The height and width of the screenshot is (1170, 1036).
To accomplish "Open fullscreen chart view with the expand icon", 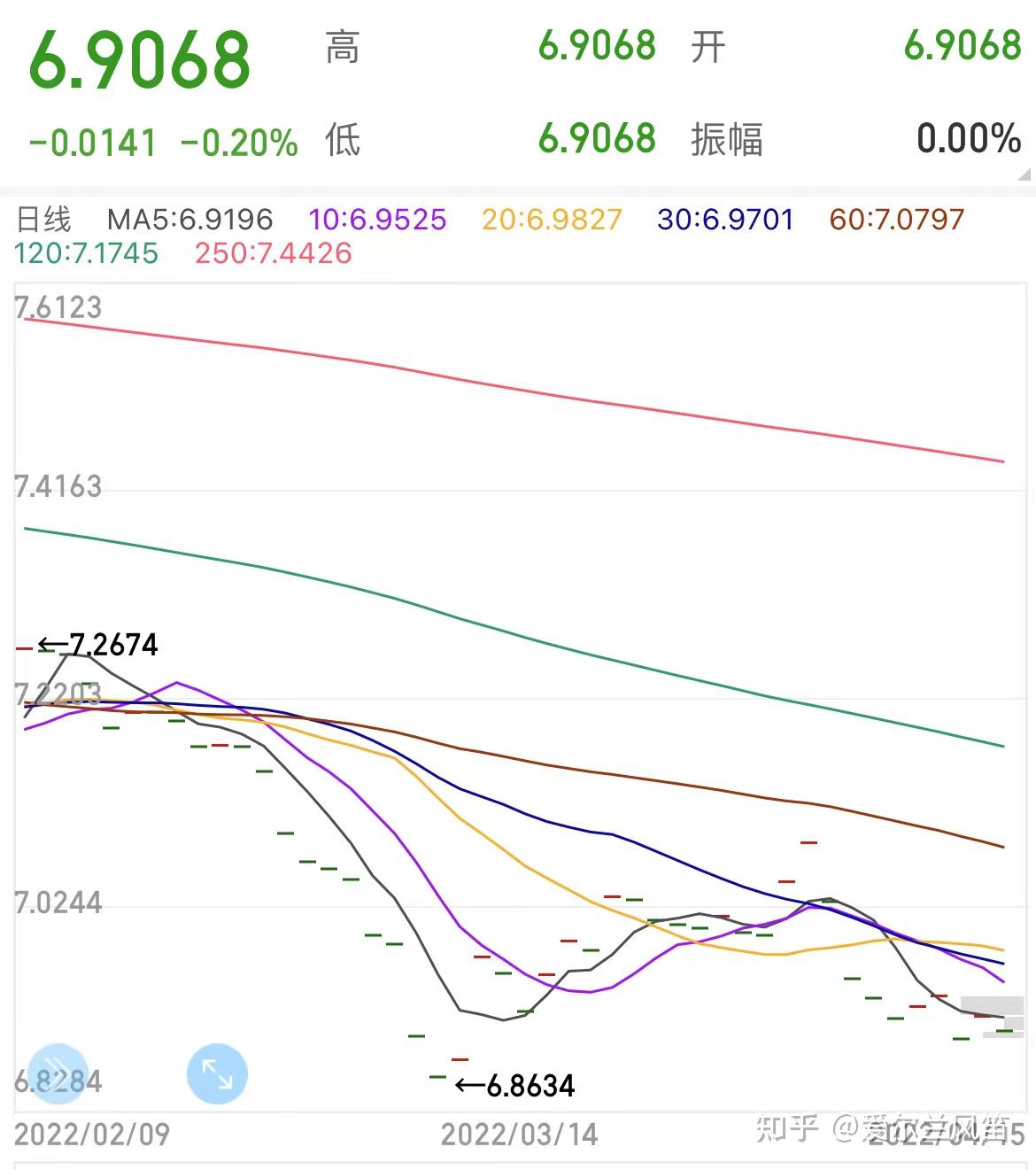I will coord(215,1073).
